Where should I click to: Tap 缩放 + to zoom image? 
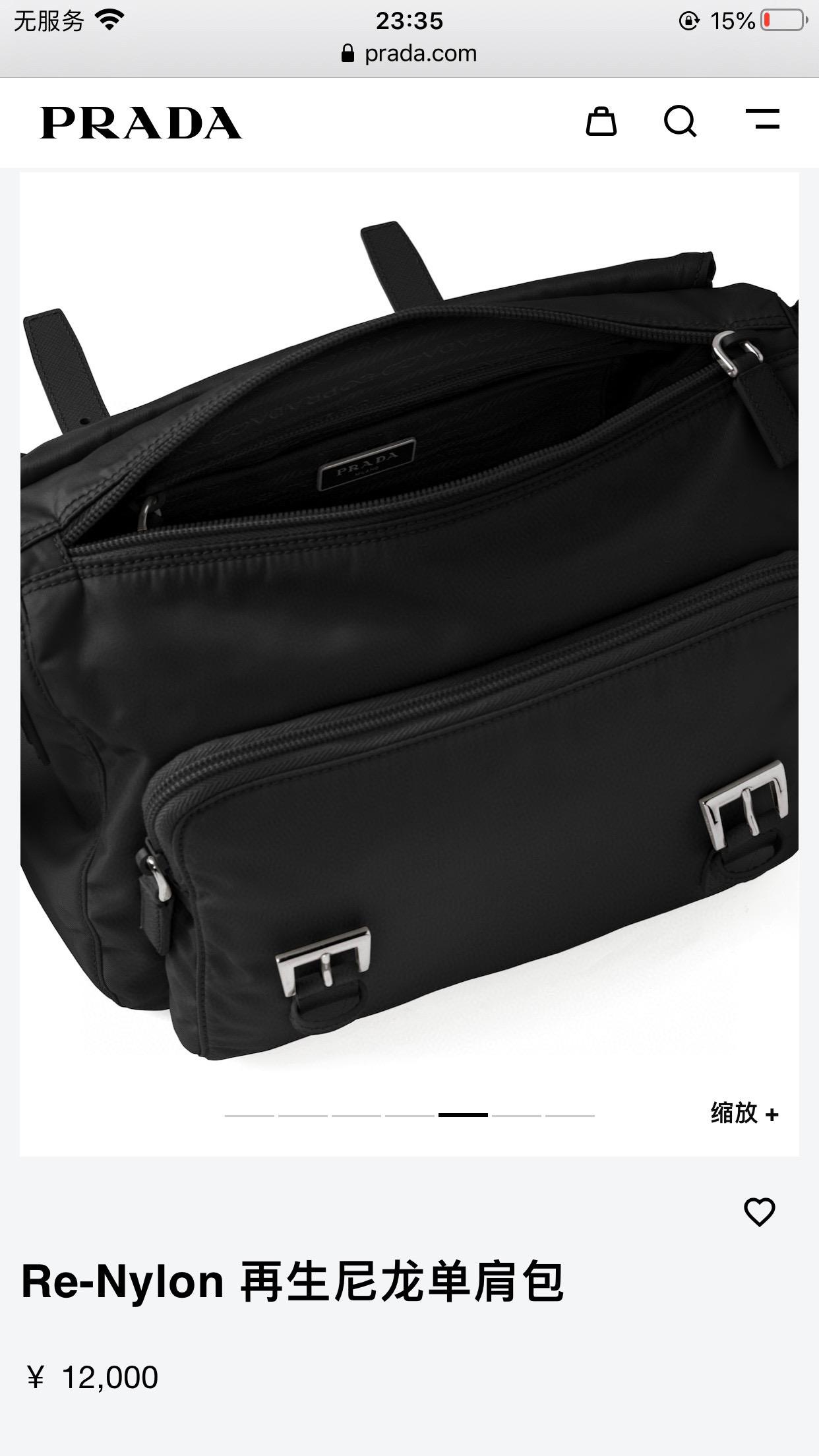click(744, 1113)
